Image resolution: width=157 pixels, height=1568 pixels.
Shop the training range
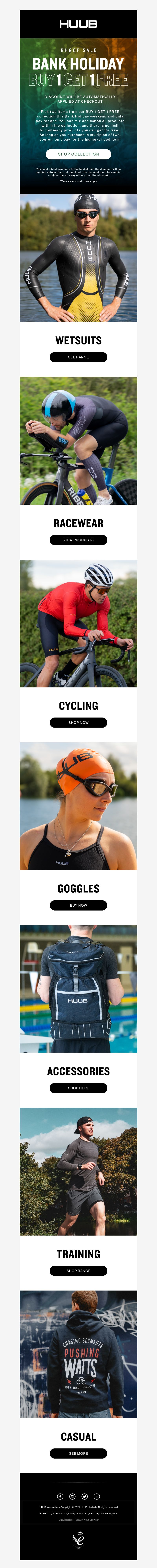pyautogui.click(x=78, y=1270)
